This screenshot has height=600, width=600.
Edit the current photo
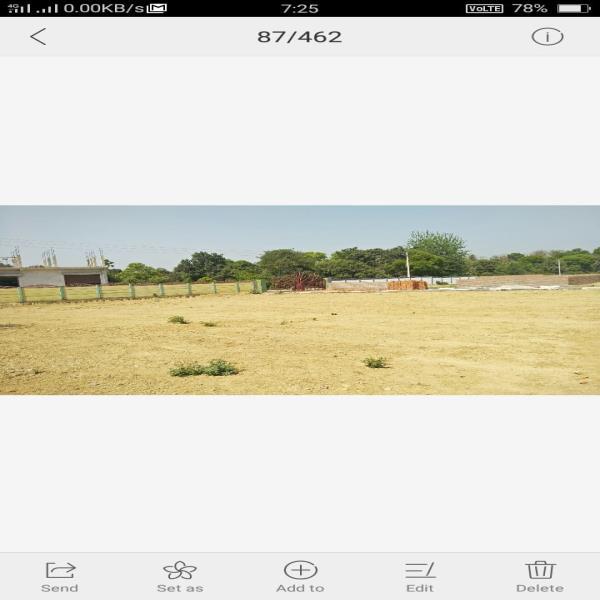point(420,576)
